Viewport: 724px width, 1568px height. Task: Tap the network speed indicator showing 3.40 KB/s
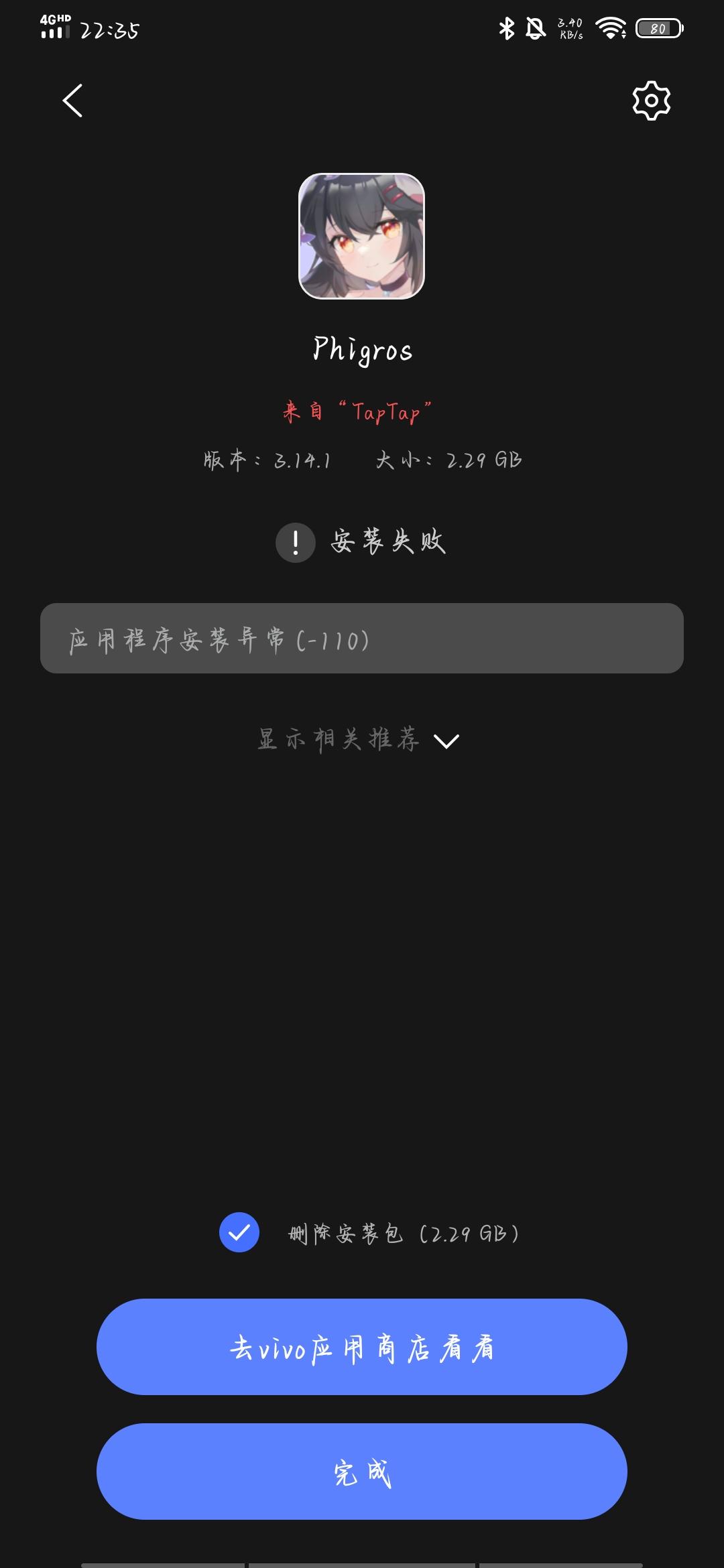[x=569, y=28]
